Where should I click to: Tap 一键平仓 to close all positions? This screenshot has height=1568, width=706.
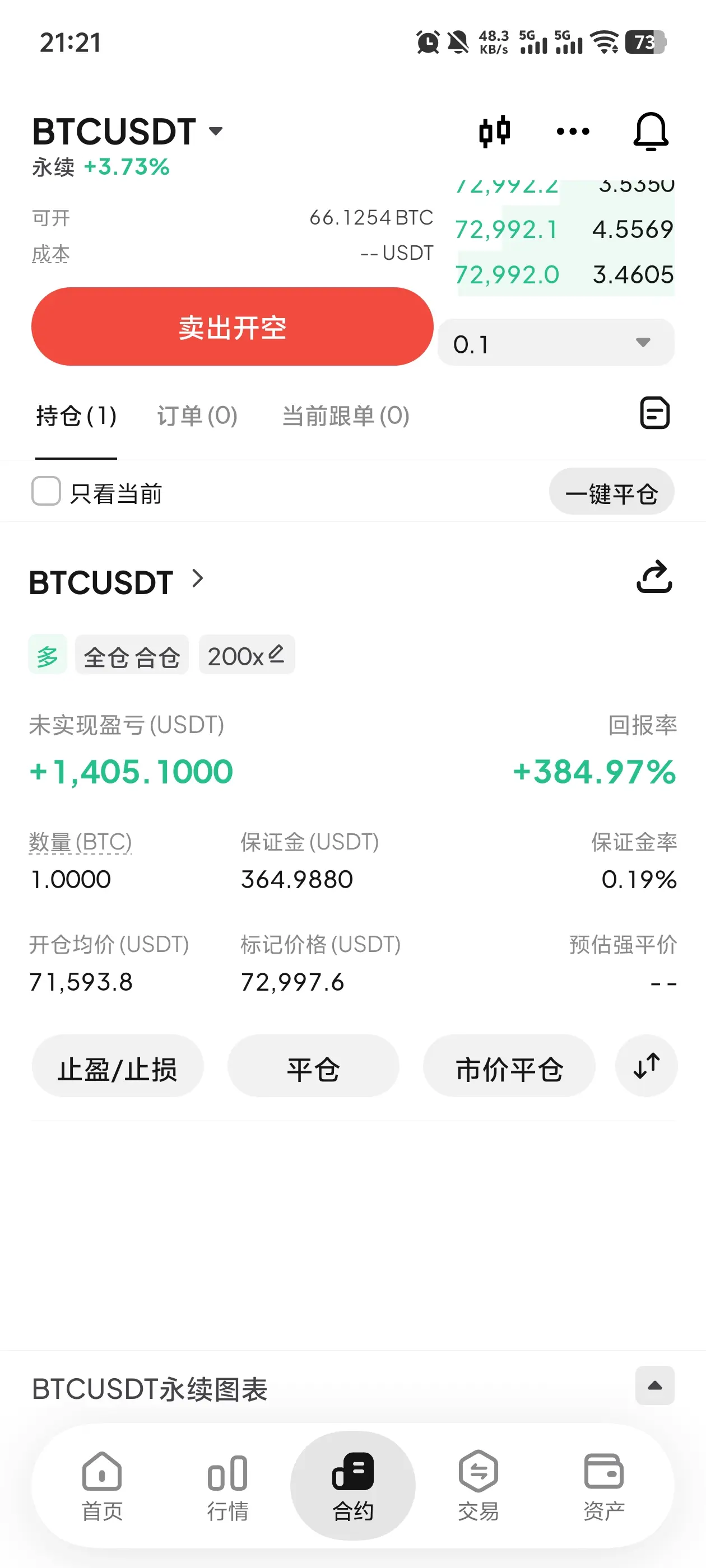(x=611, y=492)
